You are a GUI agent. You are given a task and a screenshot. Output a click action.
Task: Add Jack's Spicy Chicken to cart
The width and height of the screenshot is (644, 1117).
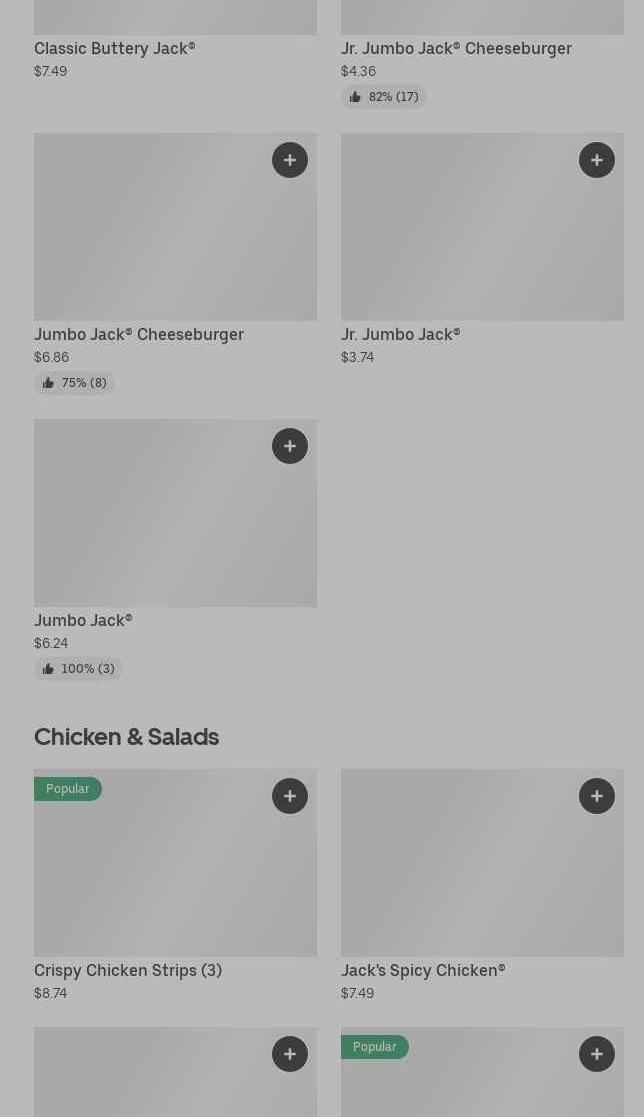pos(597,796)
